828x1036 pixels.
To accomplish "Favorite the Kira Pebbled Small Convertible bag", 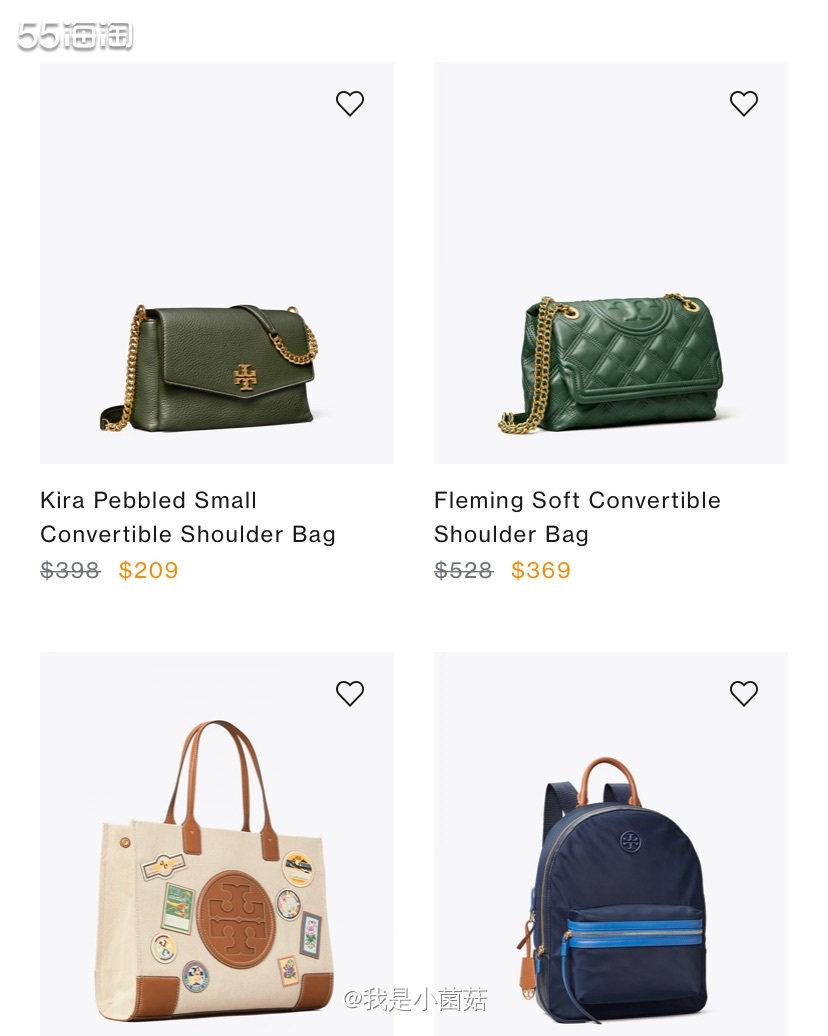I will [350, 103].
